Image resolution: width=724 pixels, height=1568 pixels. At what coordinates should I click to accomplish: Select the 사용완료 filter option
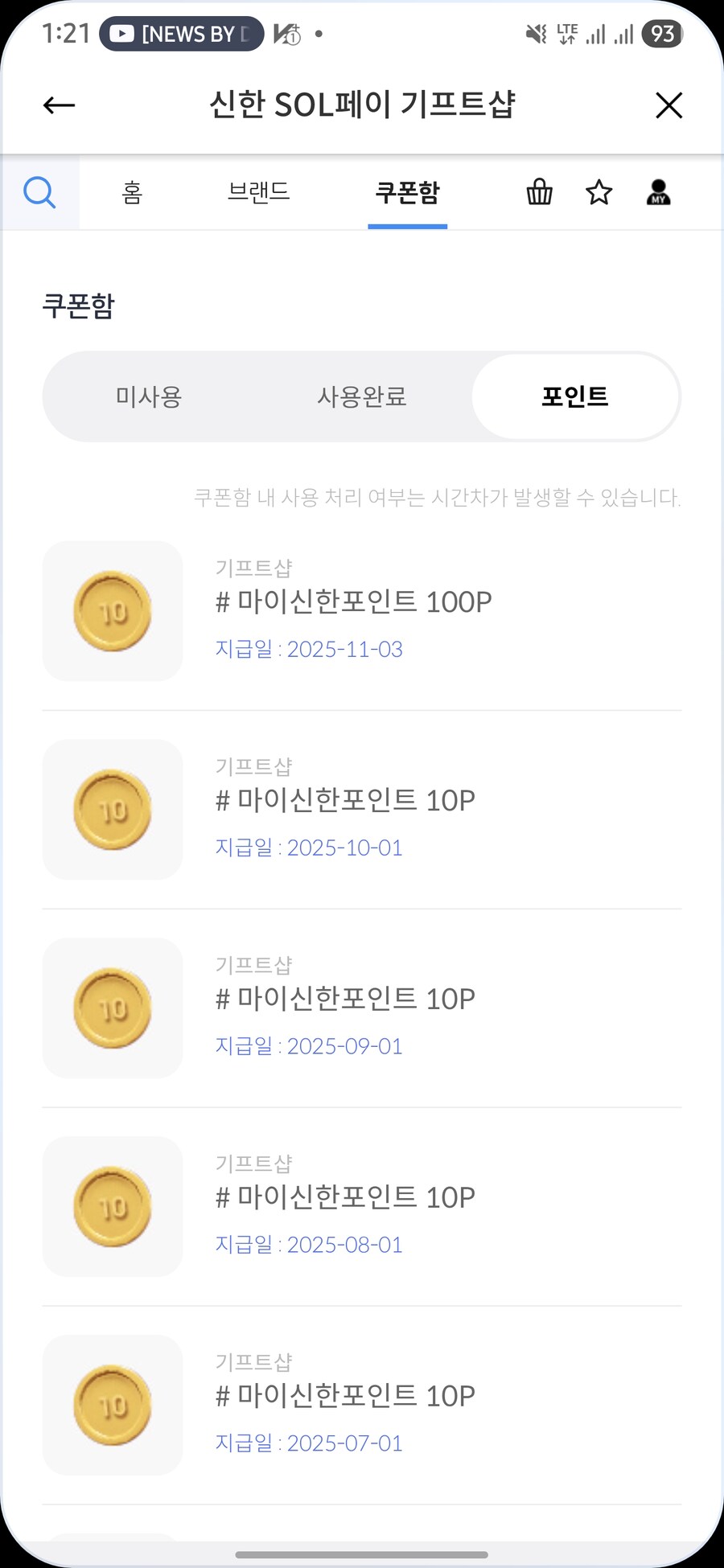362,396
